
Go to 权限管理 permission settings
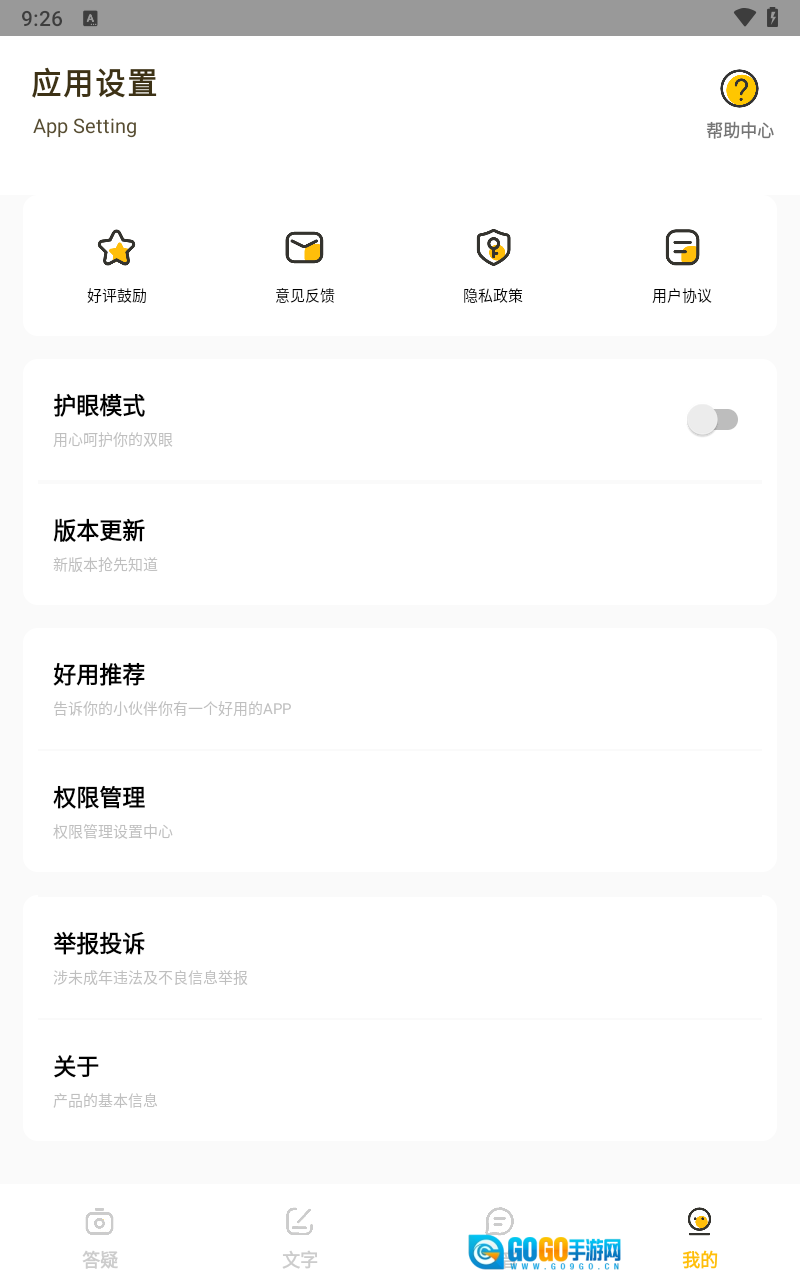tap(400, 811)
